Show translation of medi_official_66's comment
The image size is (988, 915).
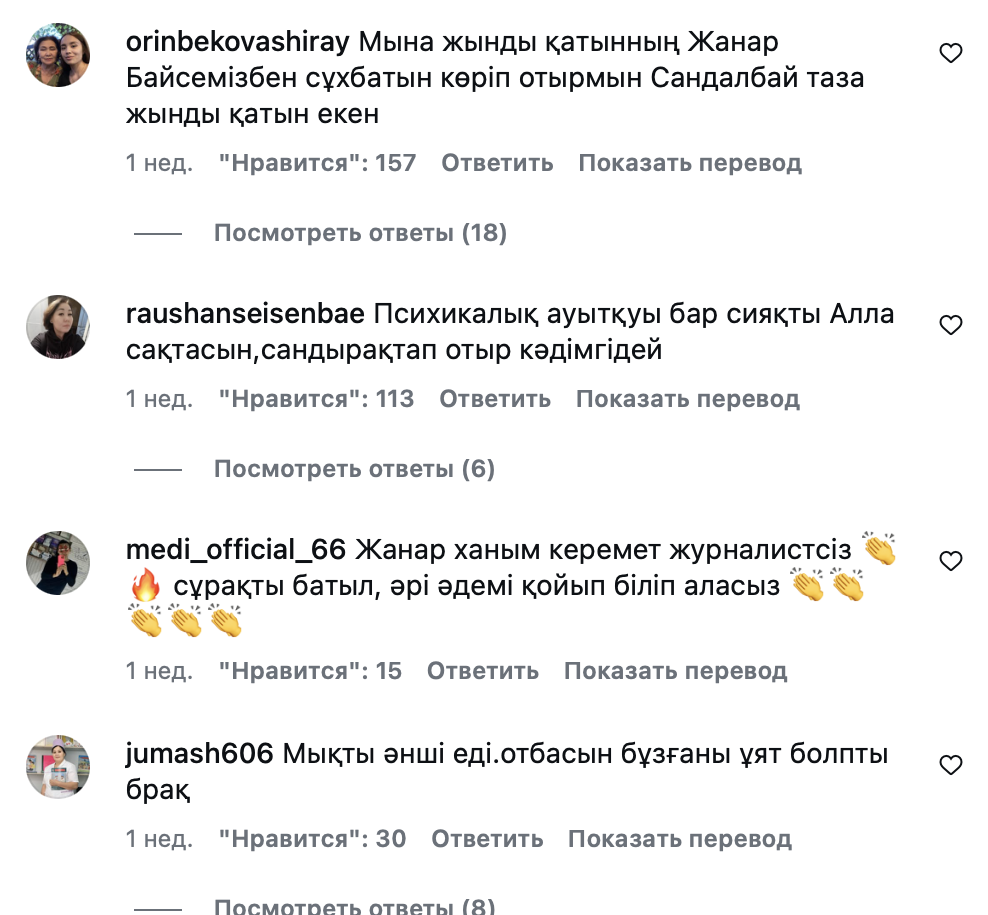pos(676,671)
